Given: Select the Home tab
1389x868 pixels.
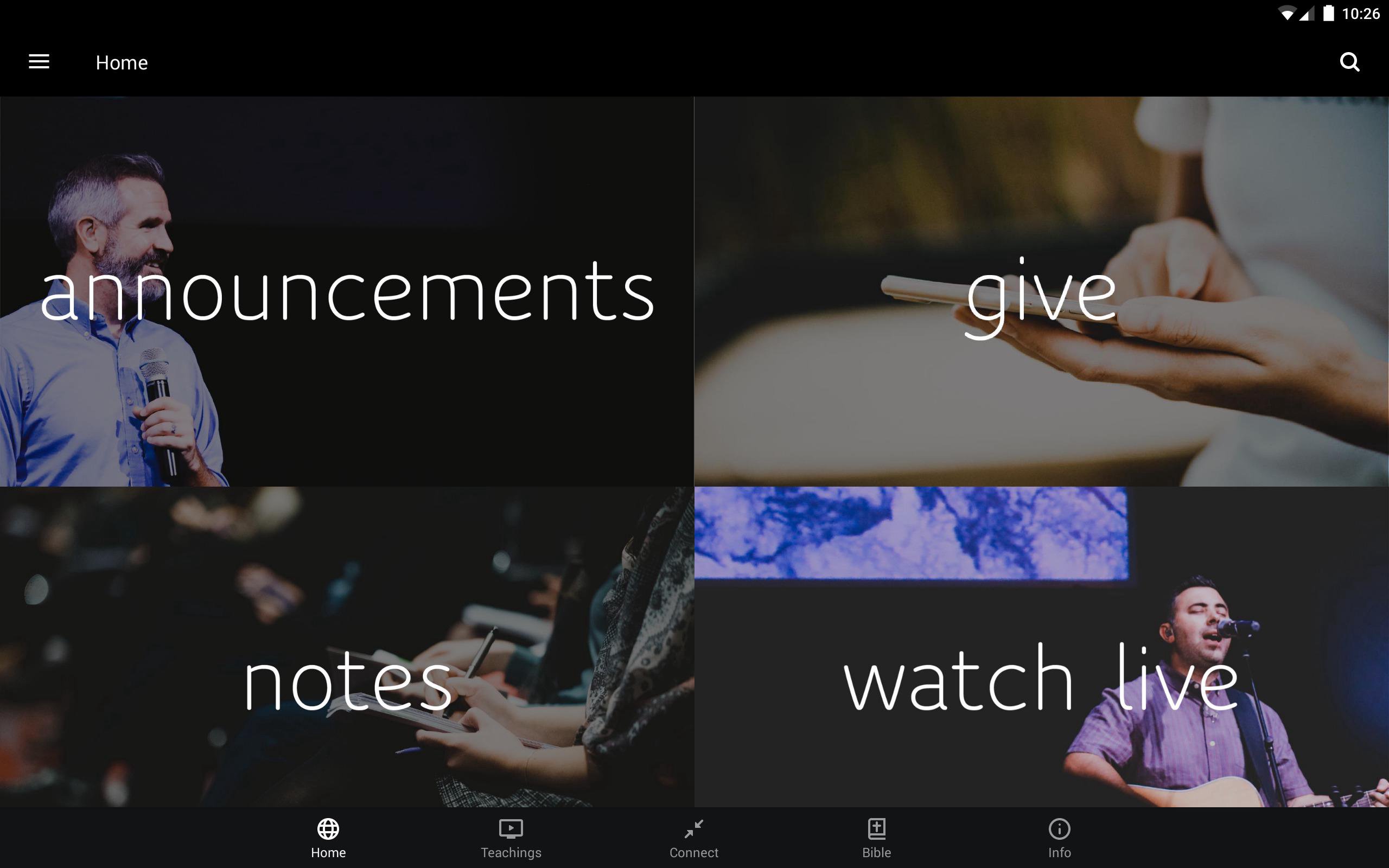Looking at the screenshot, I should 328,838.
